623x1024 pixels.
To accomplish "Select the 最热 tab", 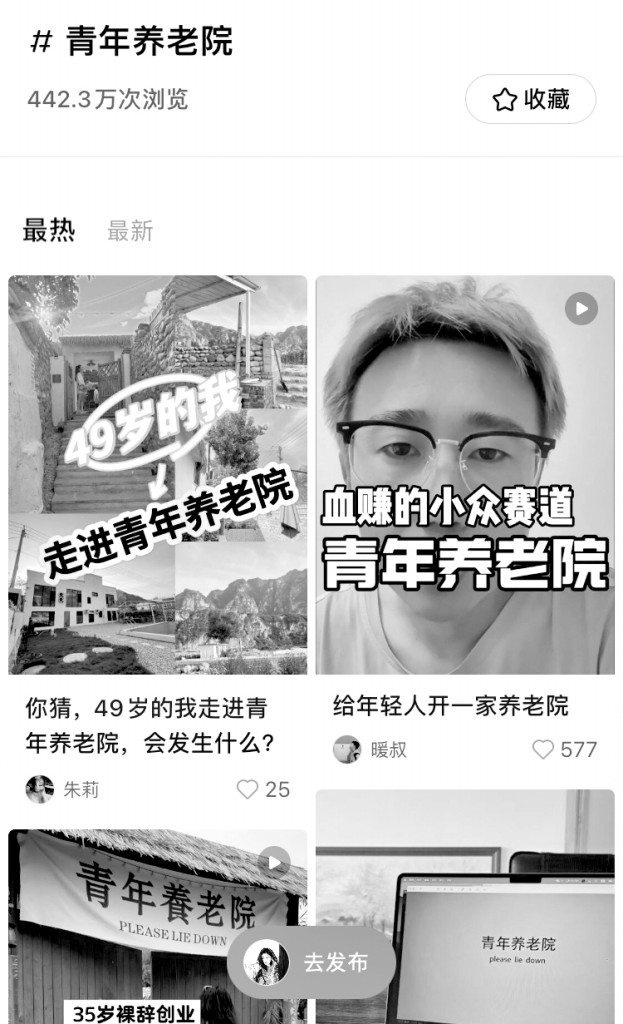I will pos(49,231).
